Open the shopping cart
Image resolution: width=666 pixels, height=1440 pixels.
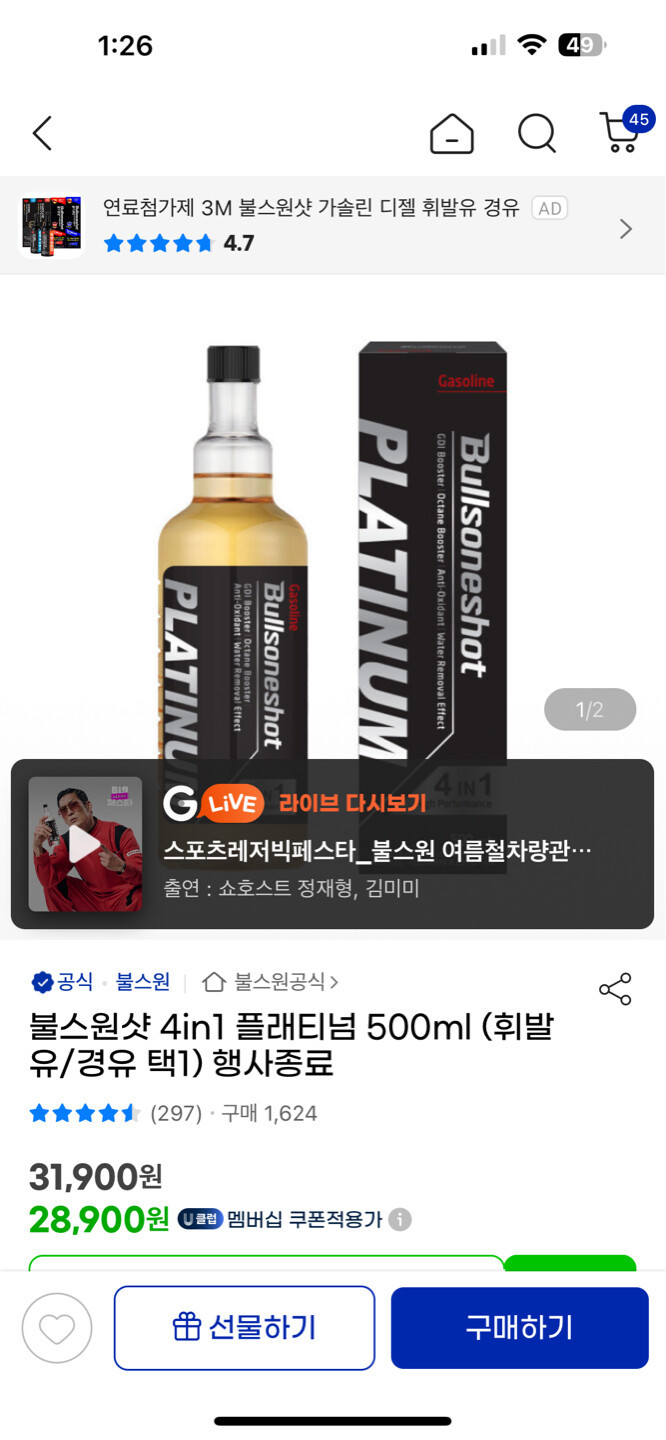621,133
